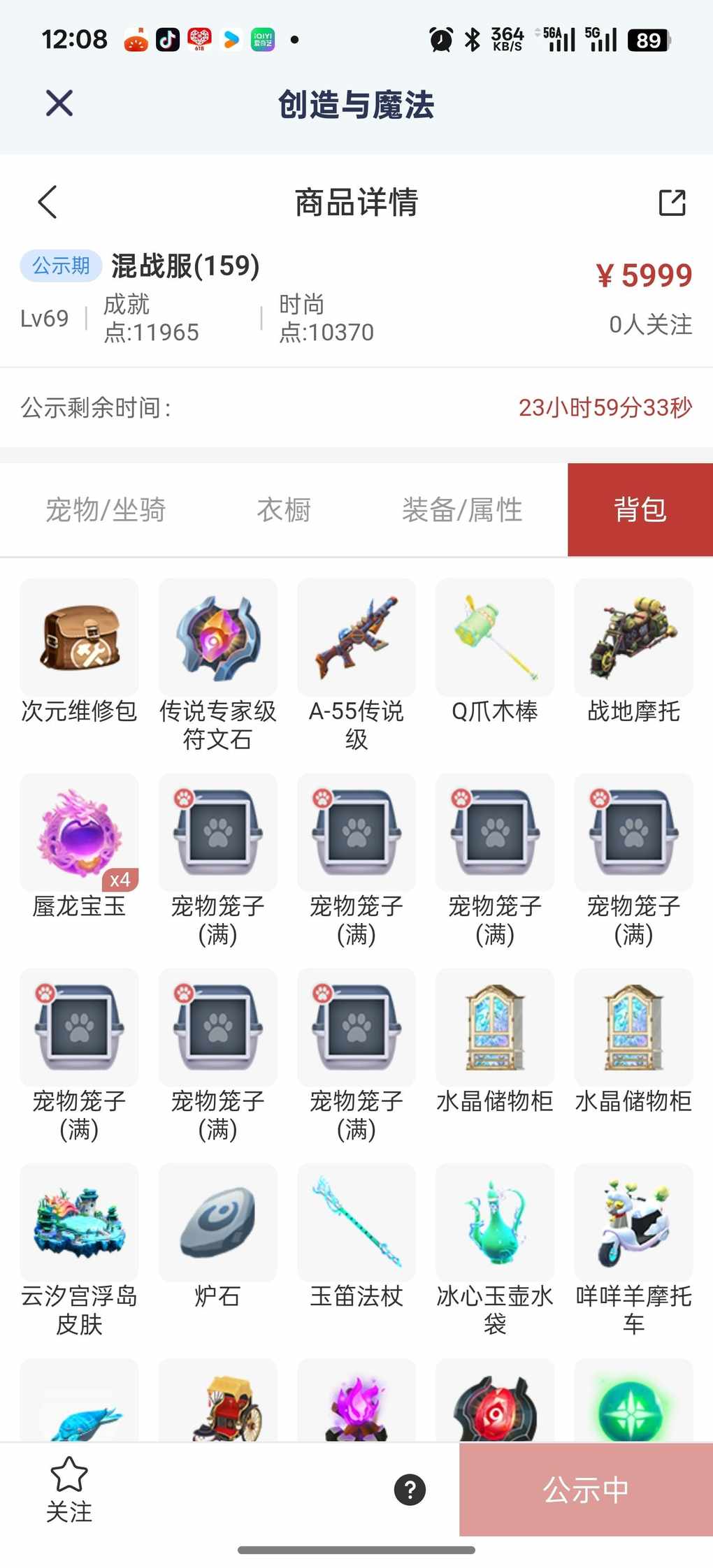Screen dimensions: 713x1568
Task: Follow this listing with the 关注 star
Action: point(69,1488)
